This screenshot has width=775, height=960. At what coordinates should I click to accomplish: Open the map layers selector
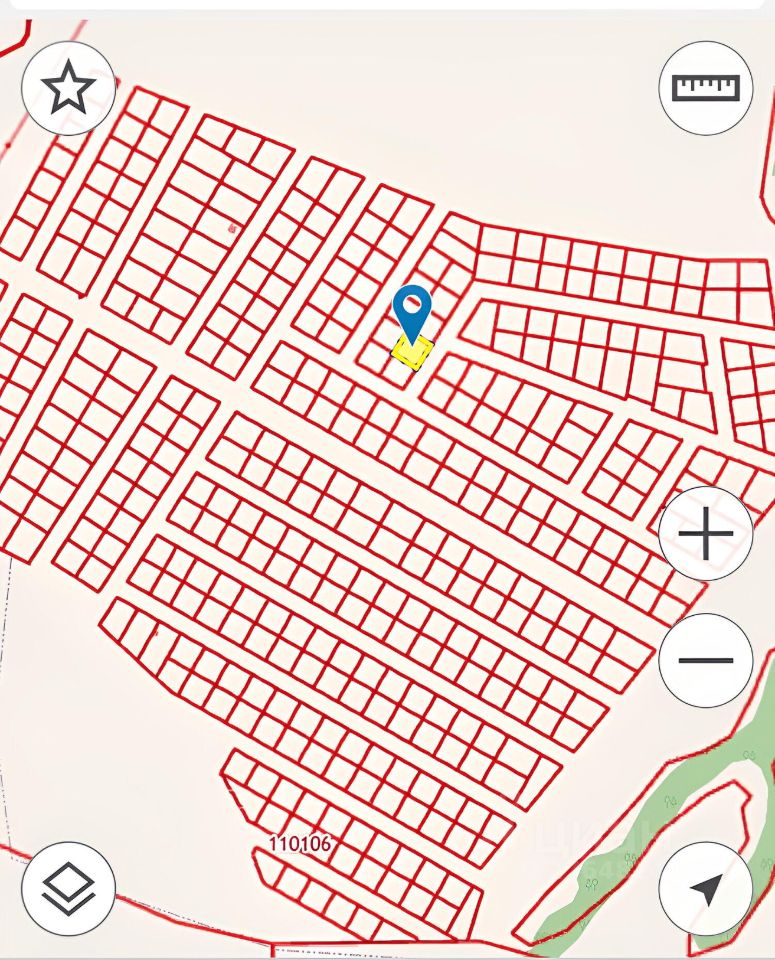point(68,888)
